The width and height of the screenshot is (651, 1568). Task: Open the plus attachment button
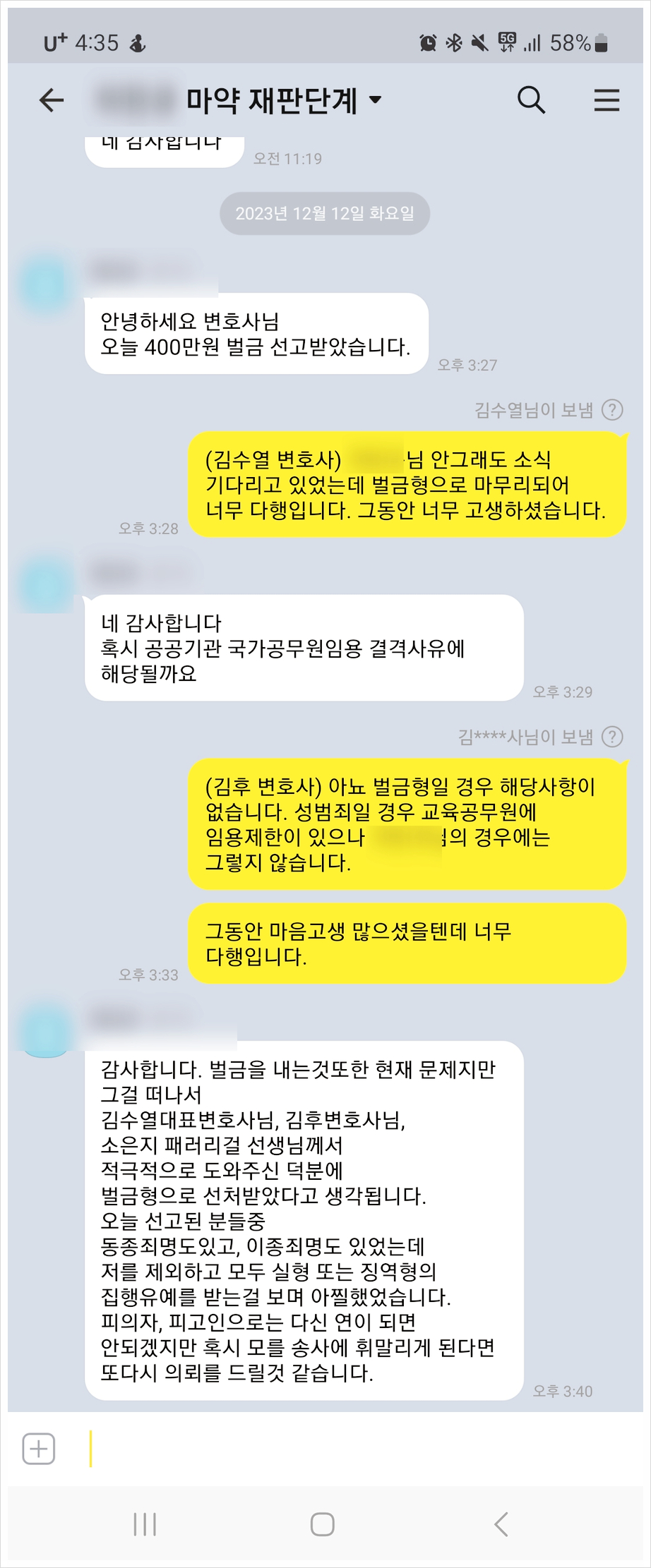[x=39, y=1449]
